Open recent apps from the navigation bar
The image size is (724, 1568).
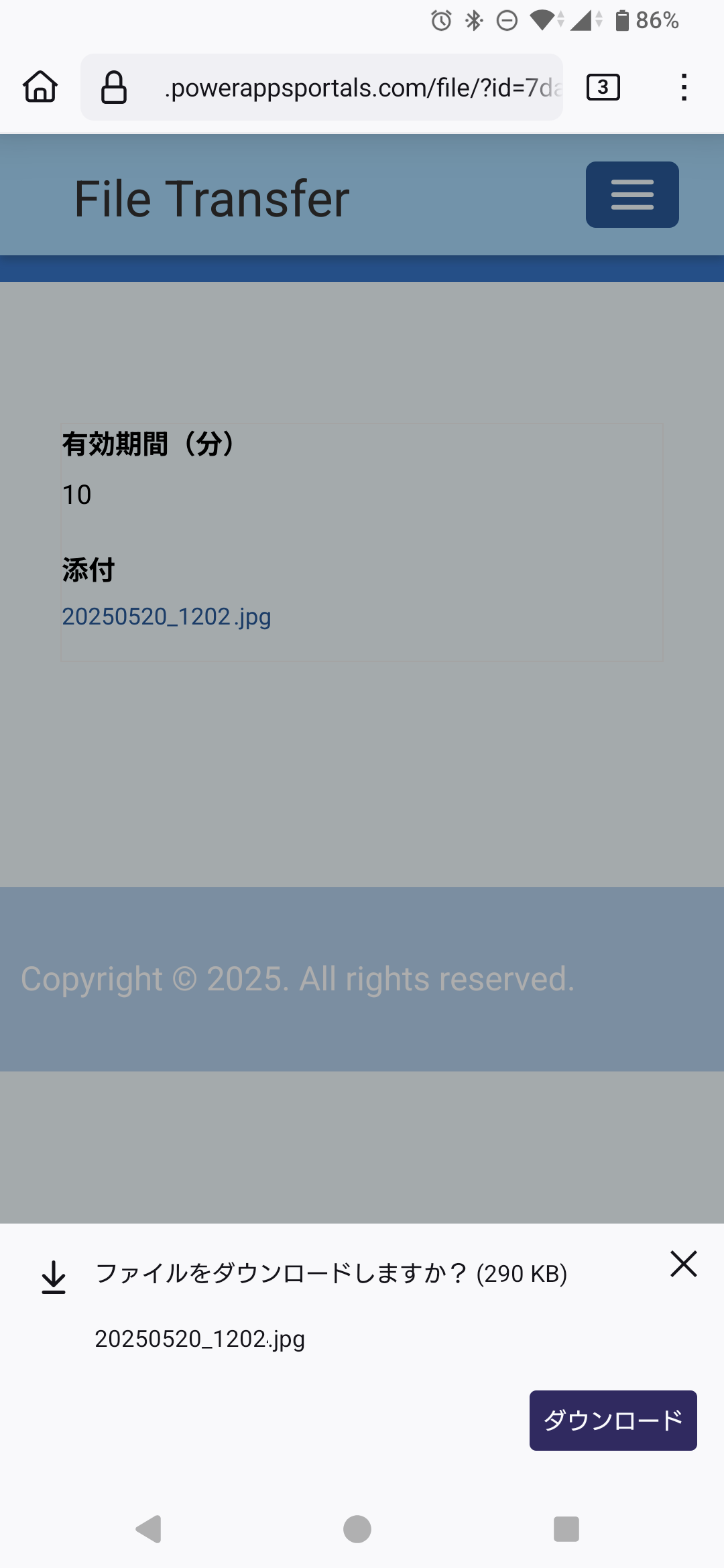(x=566, y=1529)
